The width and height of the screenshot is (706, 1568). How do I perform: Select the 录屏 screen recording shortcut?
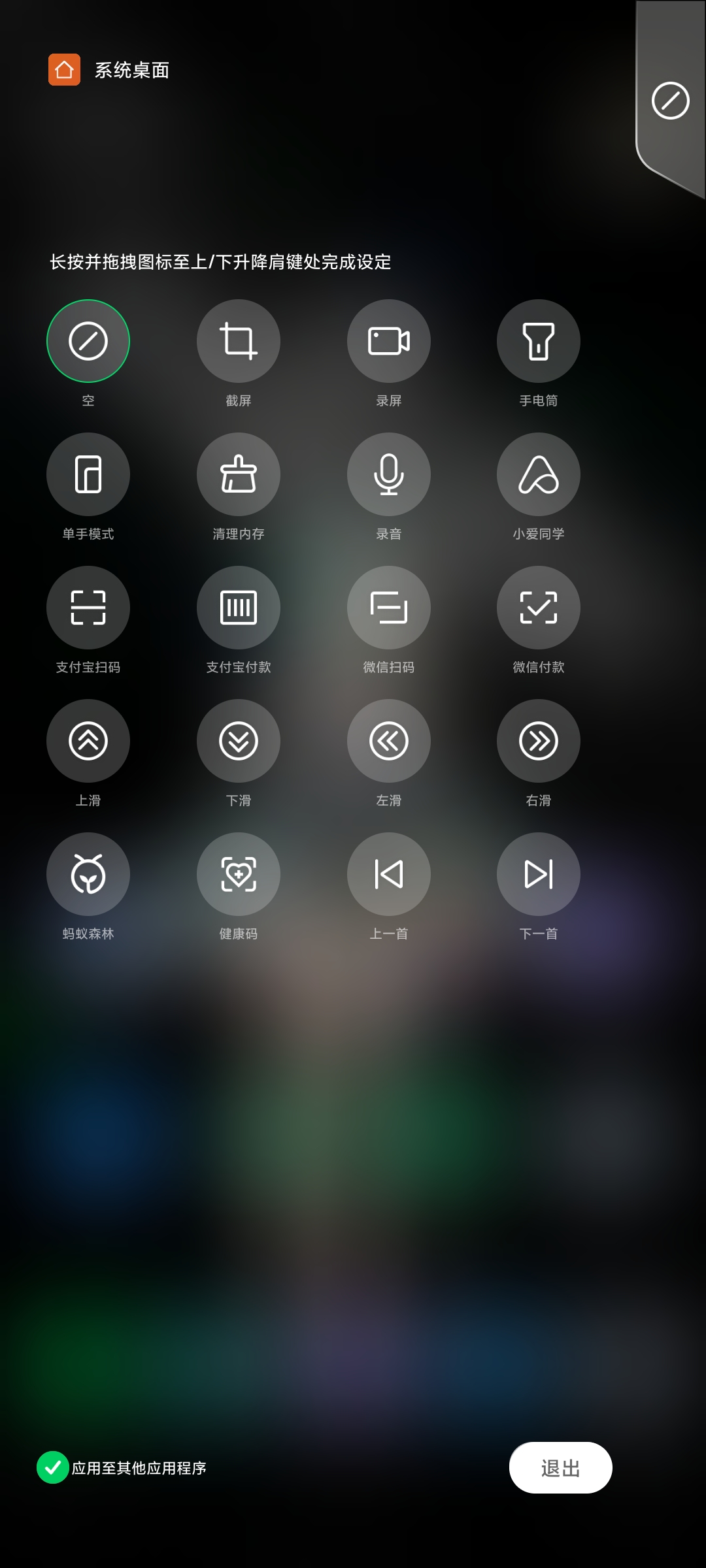pos(389,341)
